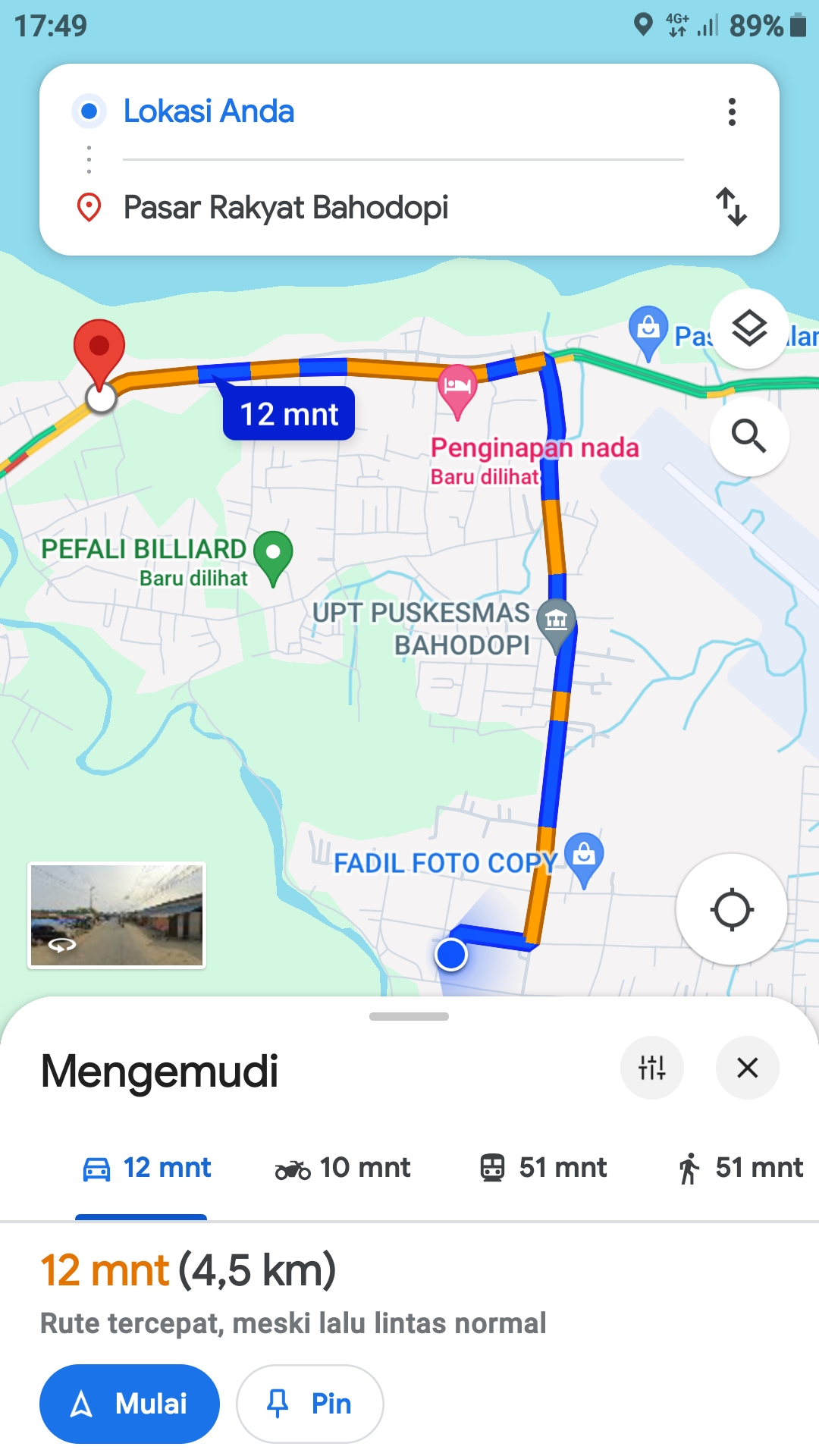Image resolution: width=819 pixels, height=1456 pixels.
Task: Switch to motorcycle 10 mnt tab
Action: tap(343, 1168)
